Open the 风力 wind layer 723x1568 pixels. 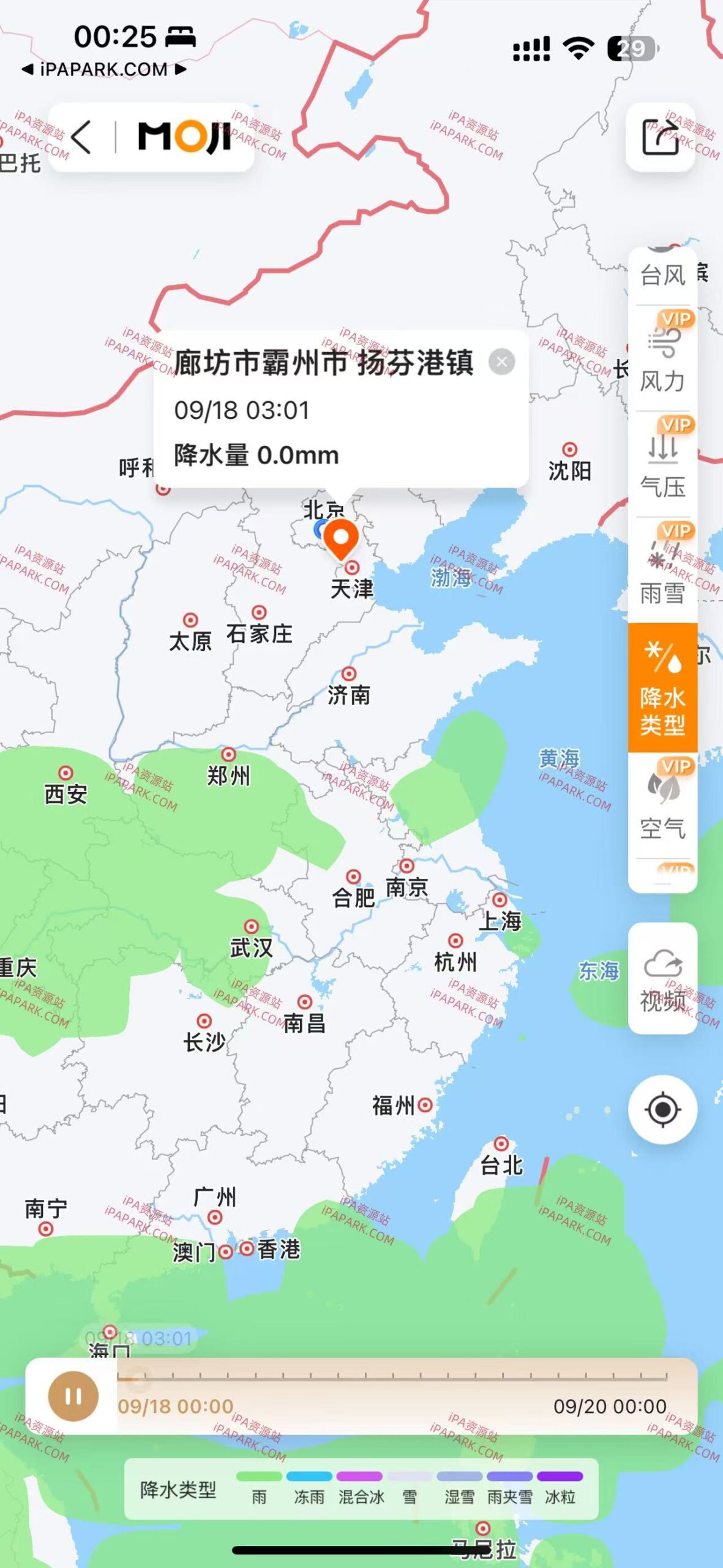click(x=662, y=361)
